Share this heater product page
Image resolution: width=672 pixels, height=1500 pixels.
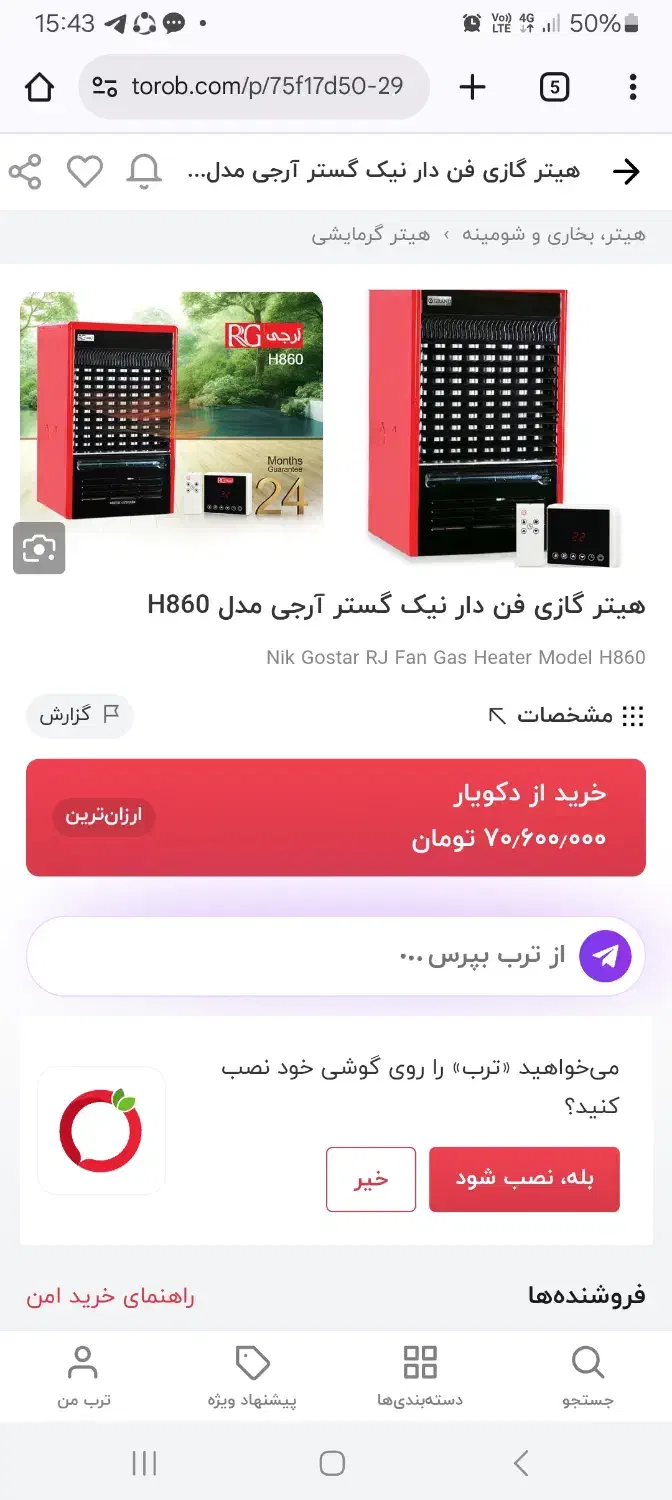click(25, 172)
